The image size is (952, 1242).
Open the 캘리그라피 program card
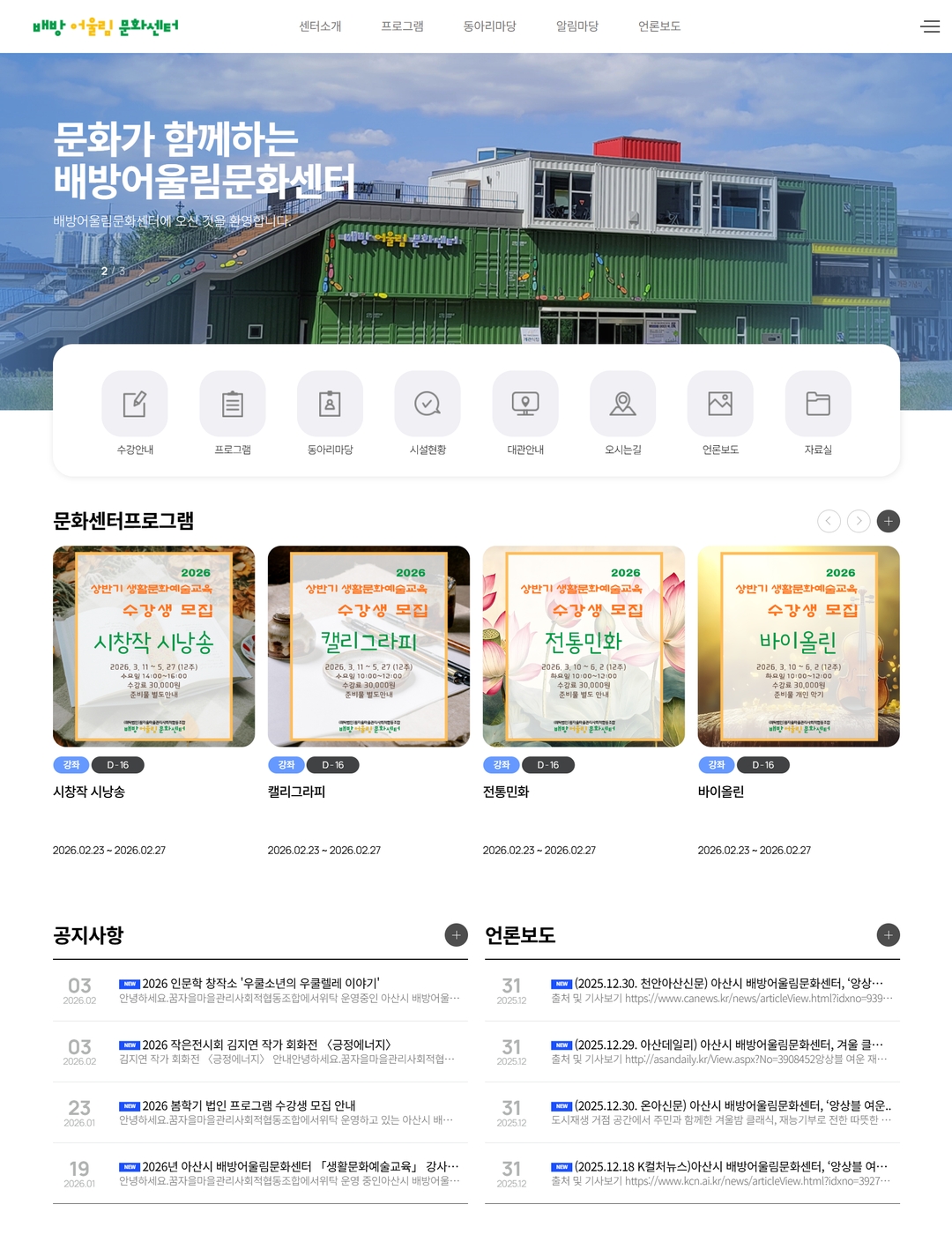coord(368,646)
